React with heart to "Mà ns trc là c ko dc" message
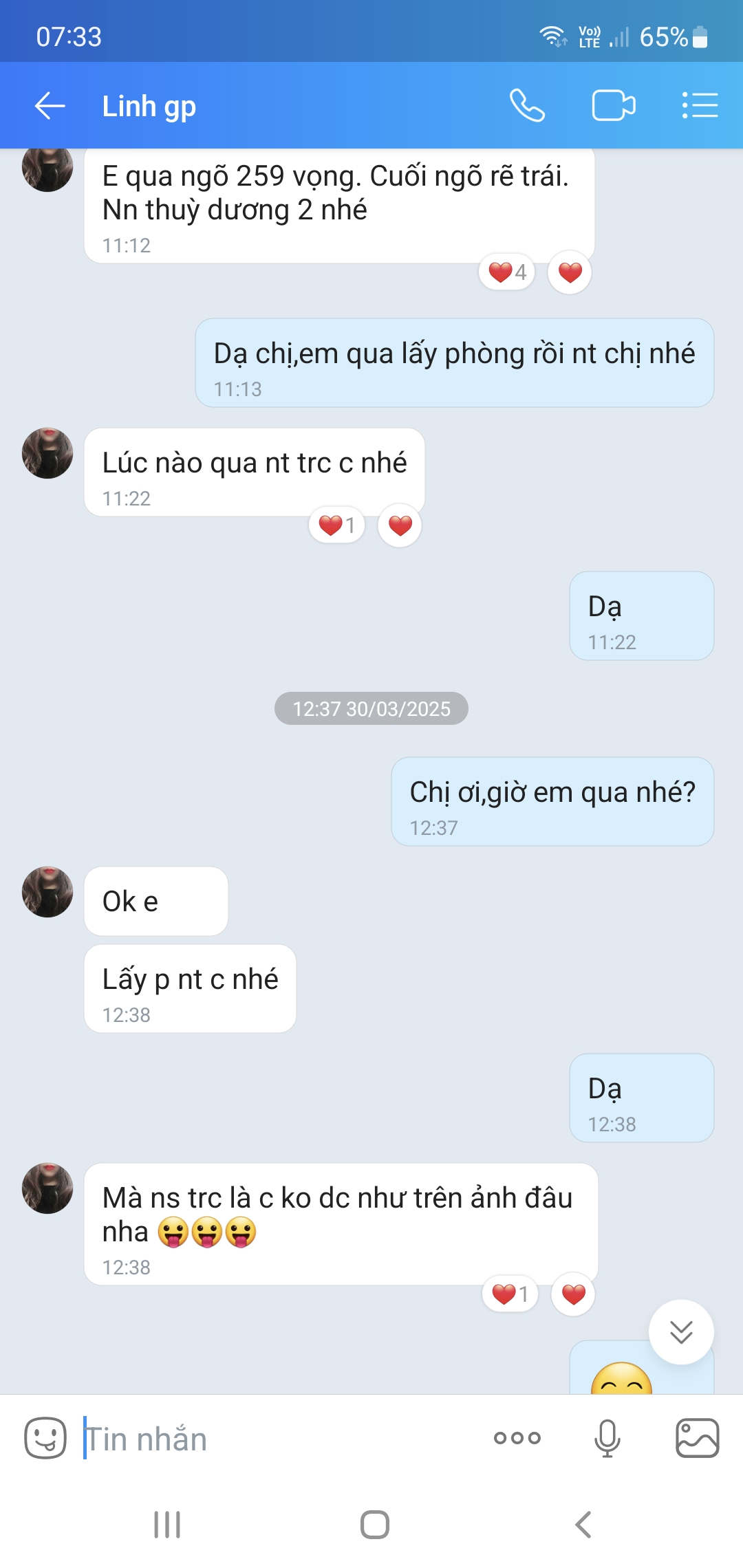The image size is (743, 1568). point(573,1294)
